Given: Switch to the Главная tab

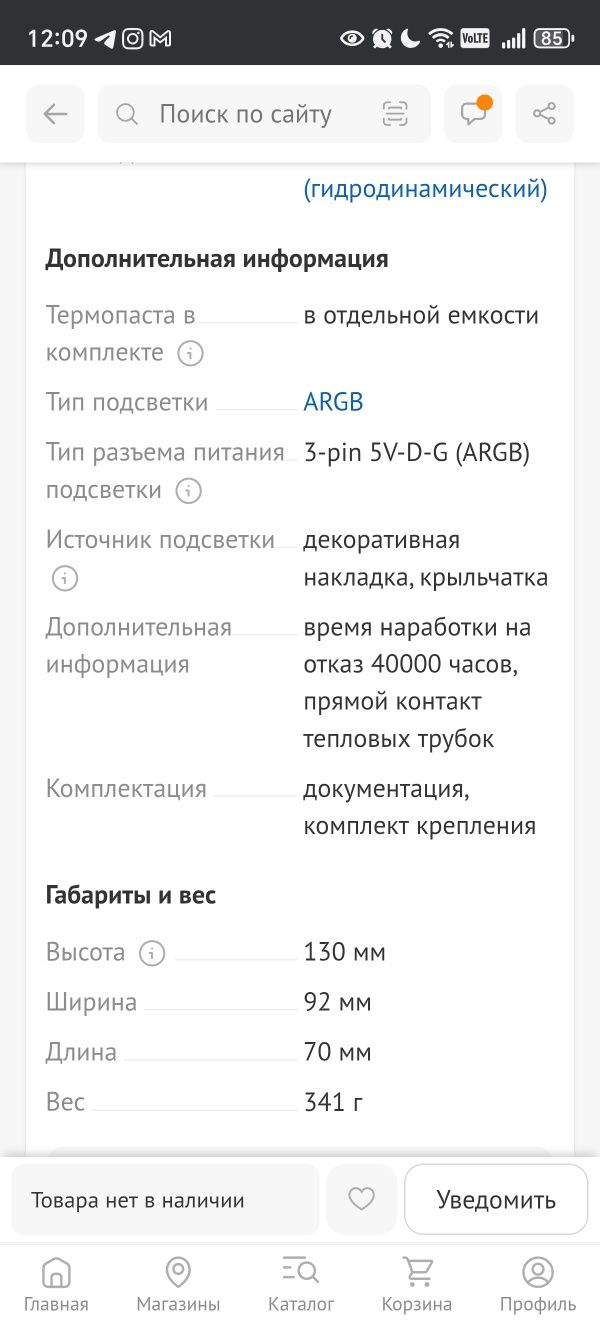Looking at the screenshot, I should pyautogui.click(x=56, y=1284).
